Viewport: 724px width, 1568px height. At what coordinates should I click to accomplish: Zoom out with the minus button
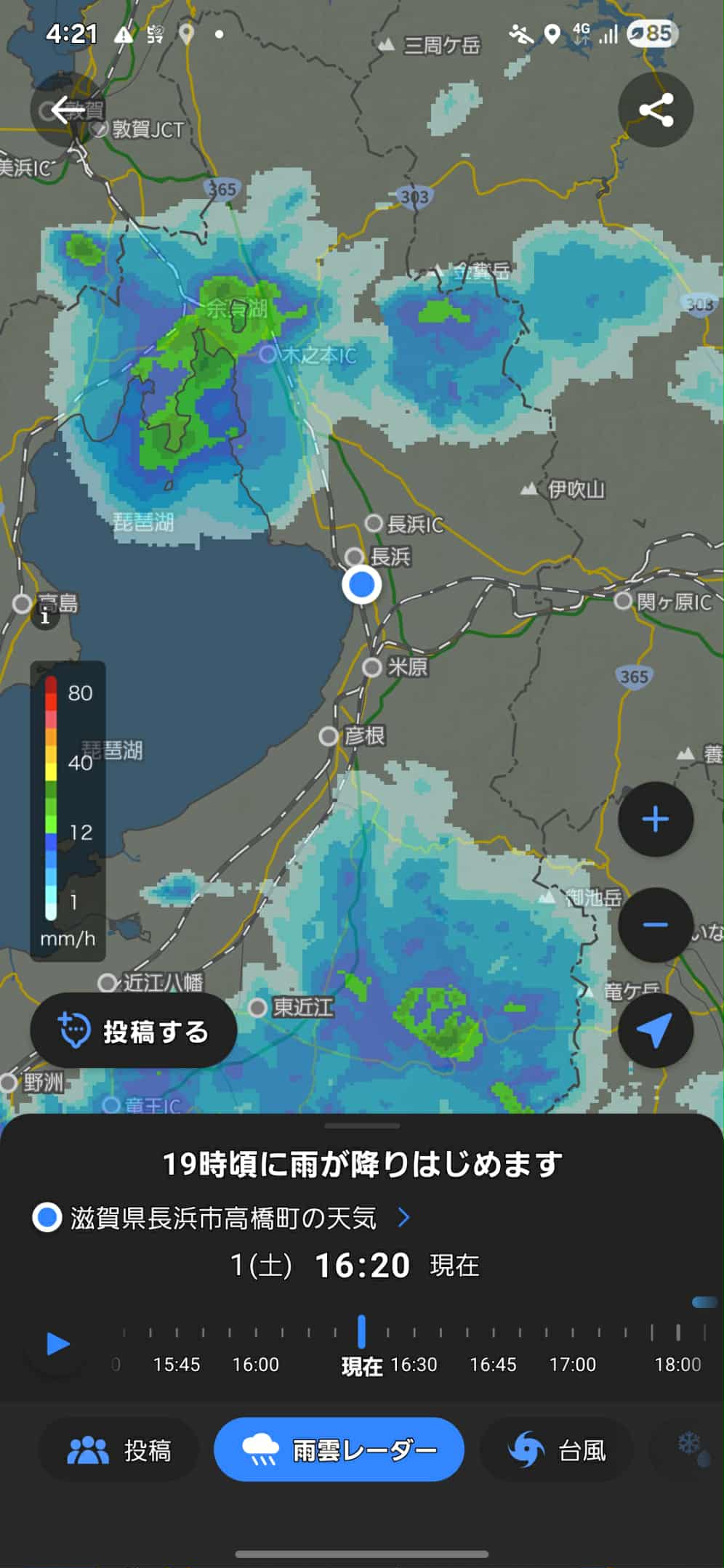[x=655, y=924]
